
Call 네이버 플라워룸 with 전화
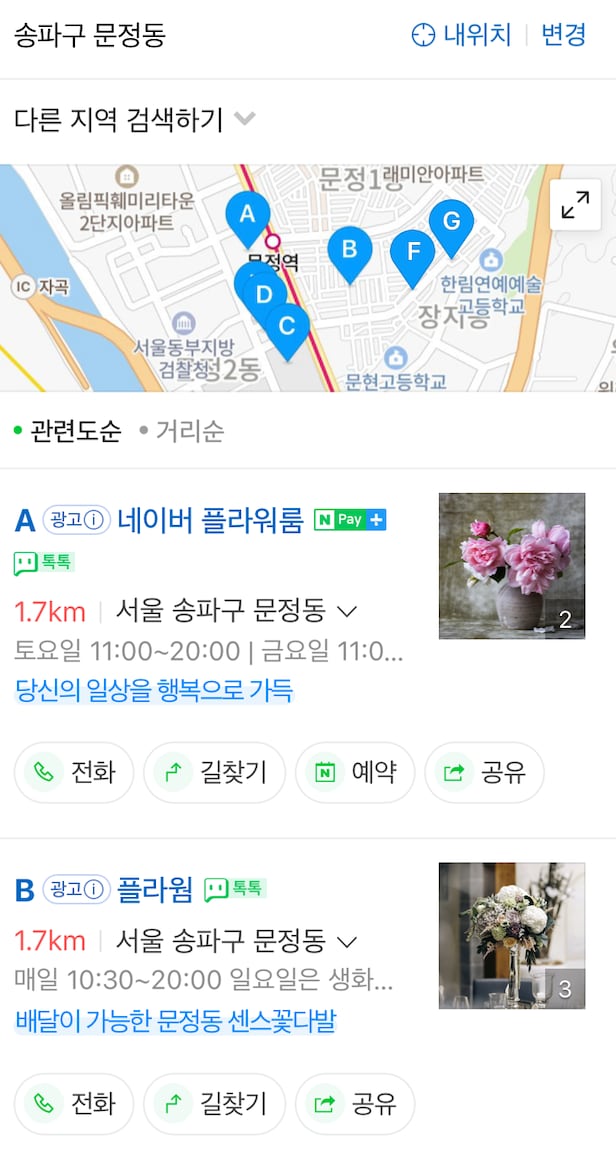pos(74,772)
